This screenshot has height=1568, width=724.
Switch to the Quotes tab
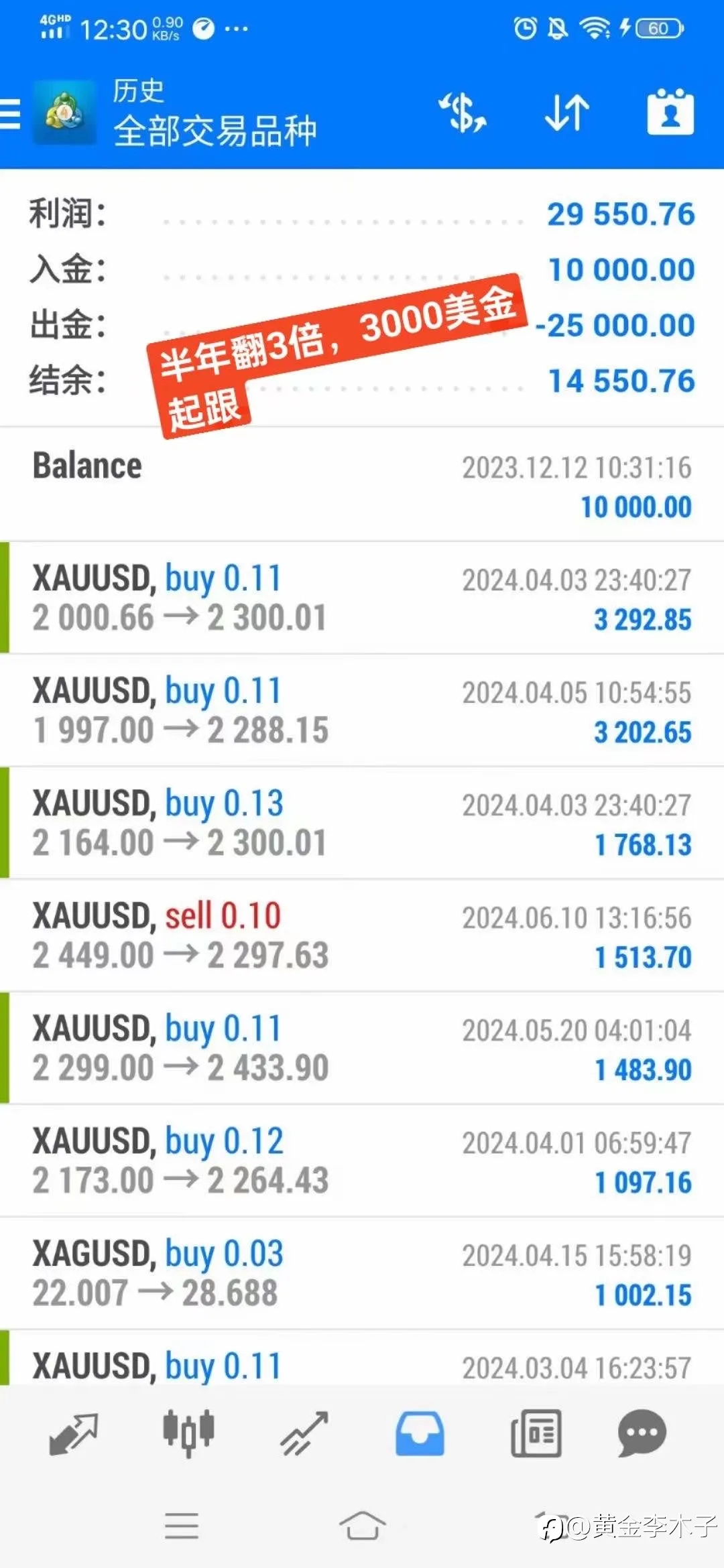click(x=74, y=1434)
